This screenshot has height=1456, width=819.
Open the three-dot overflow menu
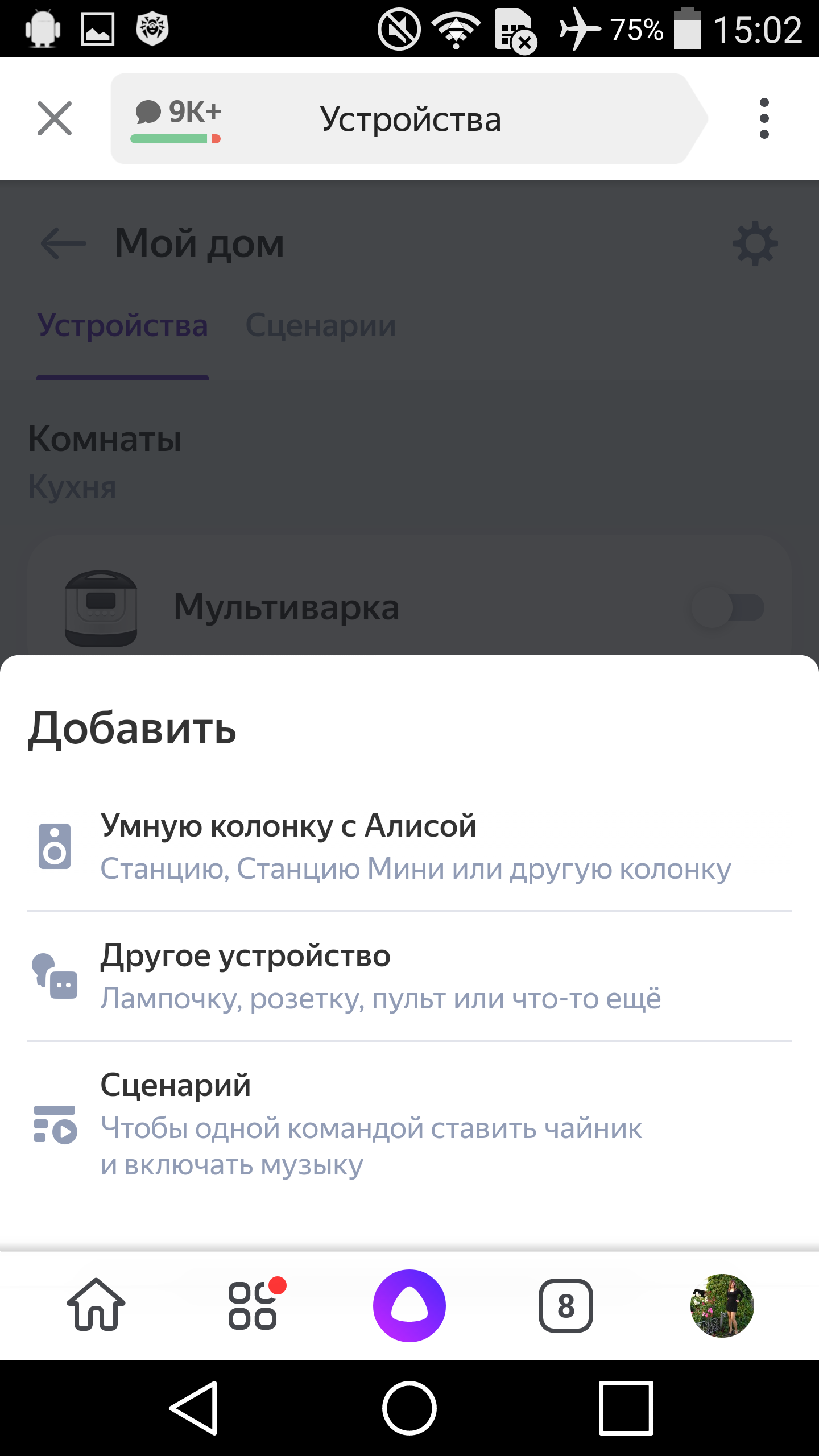pyautogui.click(x=764, y=118)
